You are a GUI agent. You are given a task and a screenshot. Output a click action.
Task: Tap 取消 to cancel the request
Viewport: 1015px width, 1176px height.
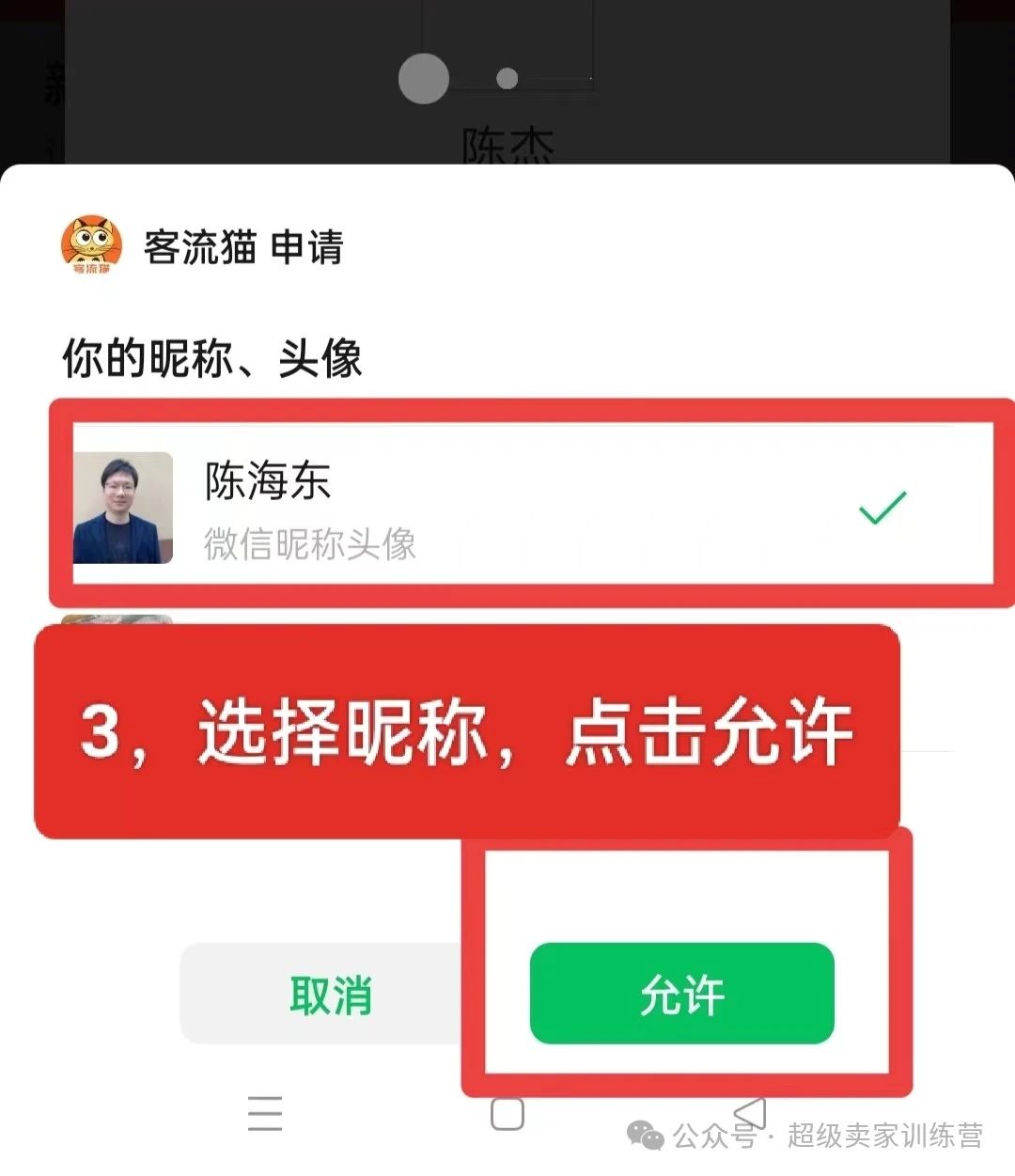[329, 994]
